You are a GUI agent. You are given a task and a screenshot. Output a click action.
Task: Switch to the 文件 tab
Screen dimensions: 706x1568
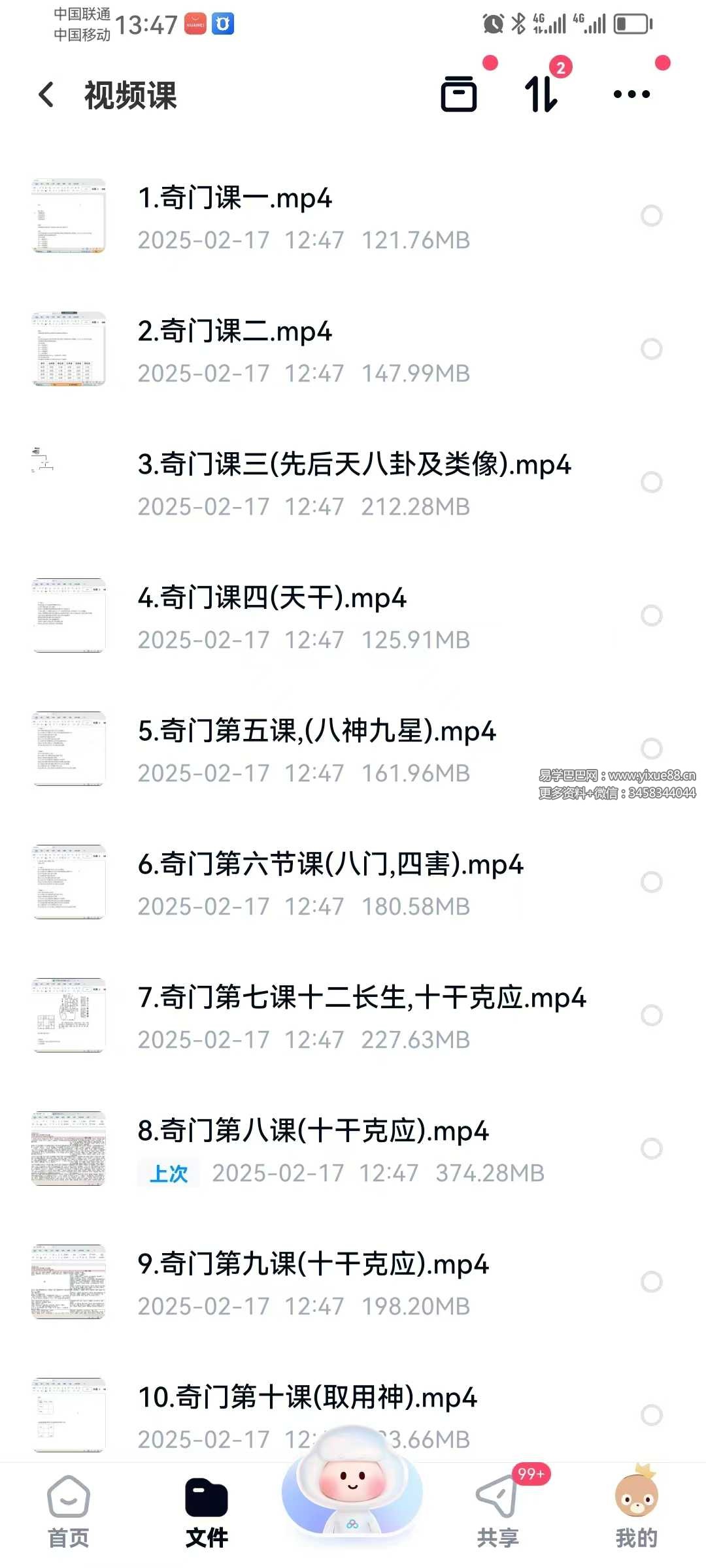[207, 1511]
